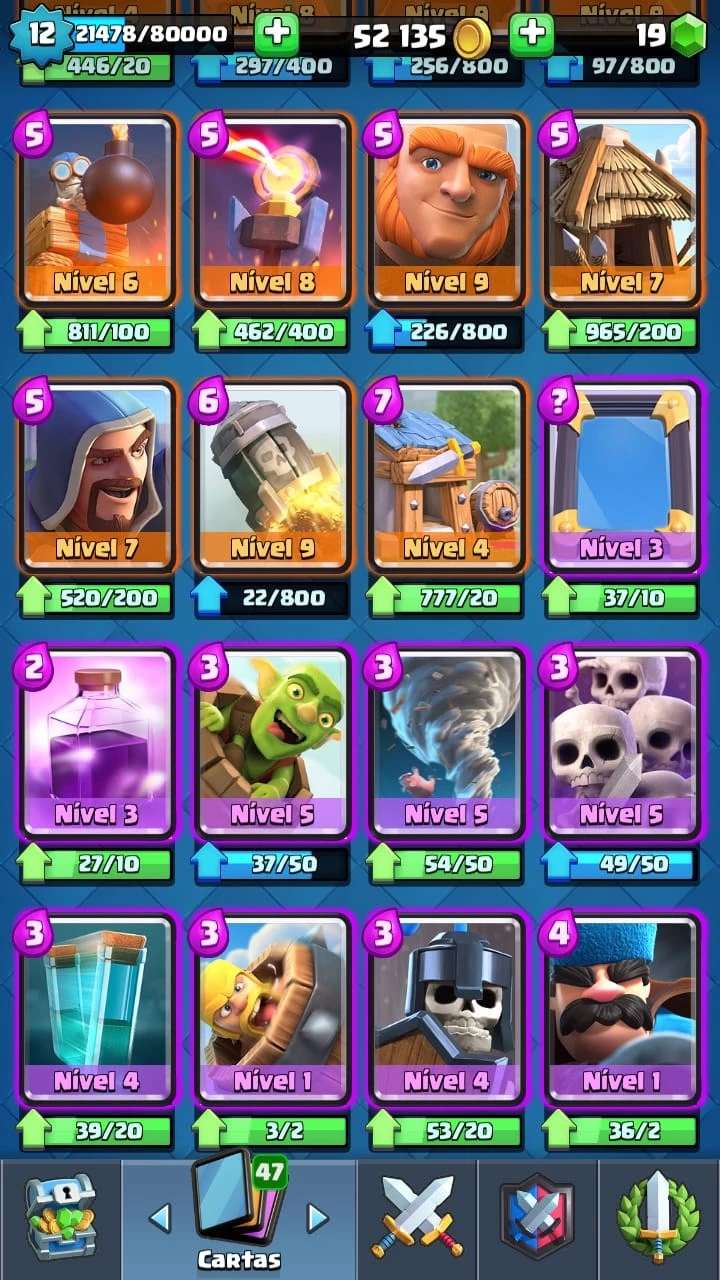Select the Inferno Tower card Nível 8
Viewport: 720px width, 1280px height.
(x=272, y=211)
